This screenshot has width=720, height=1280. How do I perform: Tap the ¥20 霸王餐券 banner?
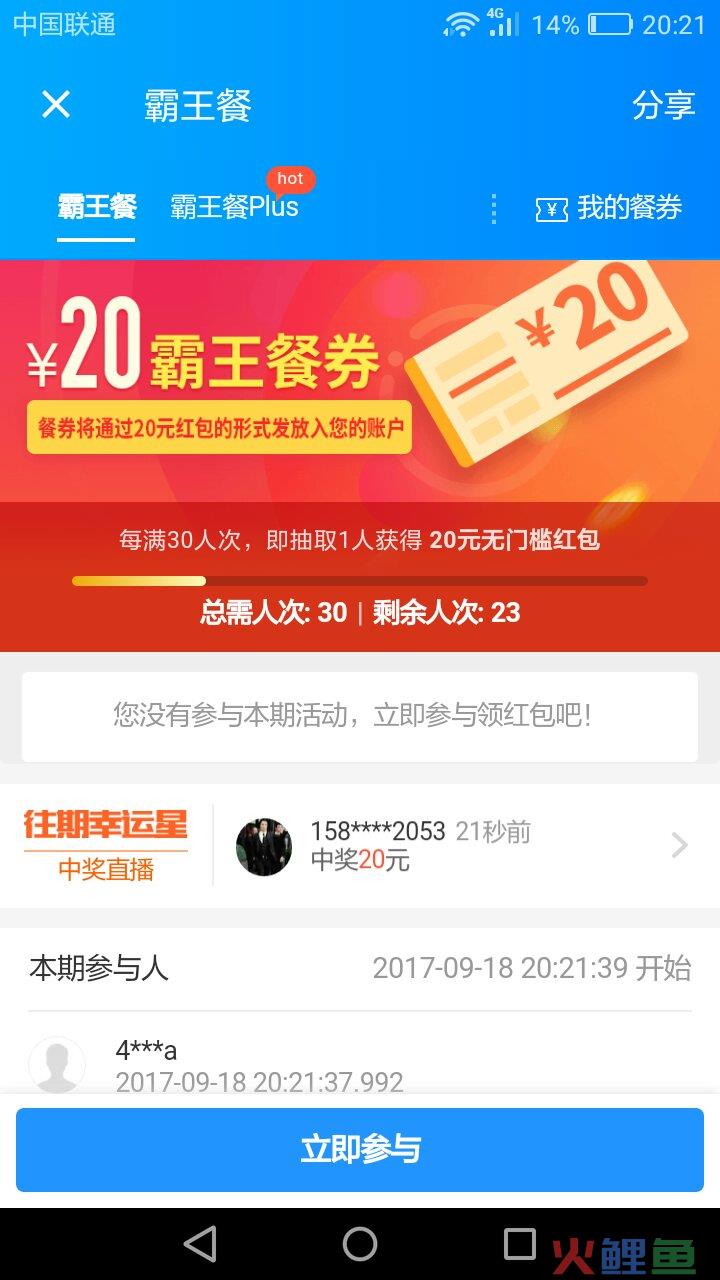[x=360, y=380]
